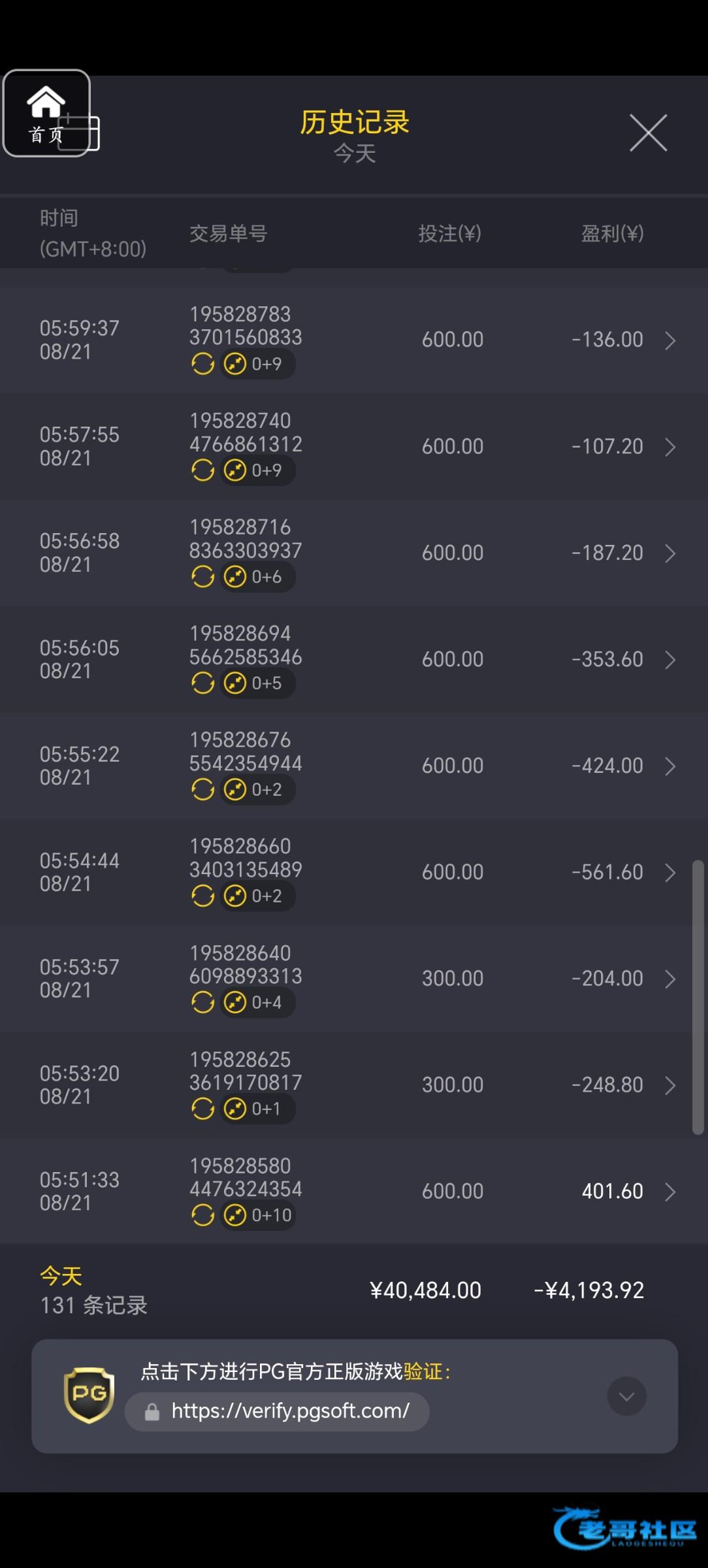The width and height of the screenshot is (708, 1568).
Task: Go to 首页 home button
Action: (46, 114)
